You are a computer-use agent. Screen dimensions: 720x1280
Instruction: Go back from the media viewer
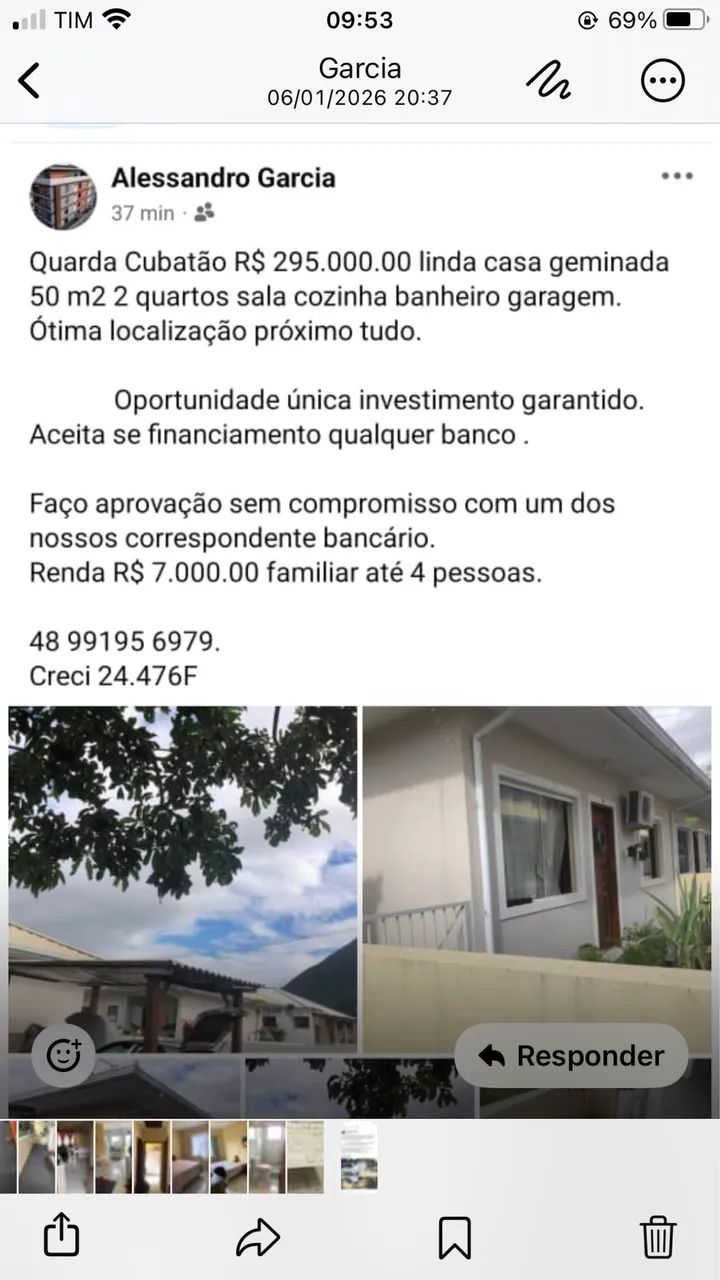point(30,81)
